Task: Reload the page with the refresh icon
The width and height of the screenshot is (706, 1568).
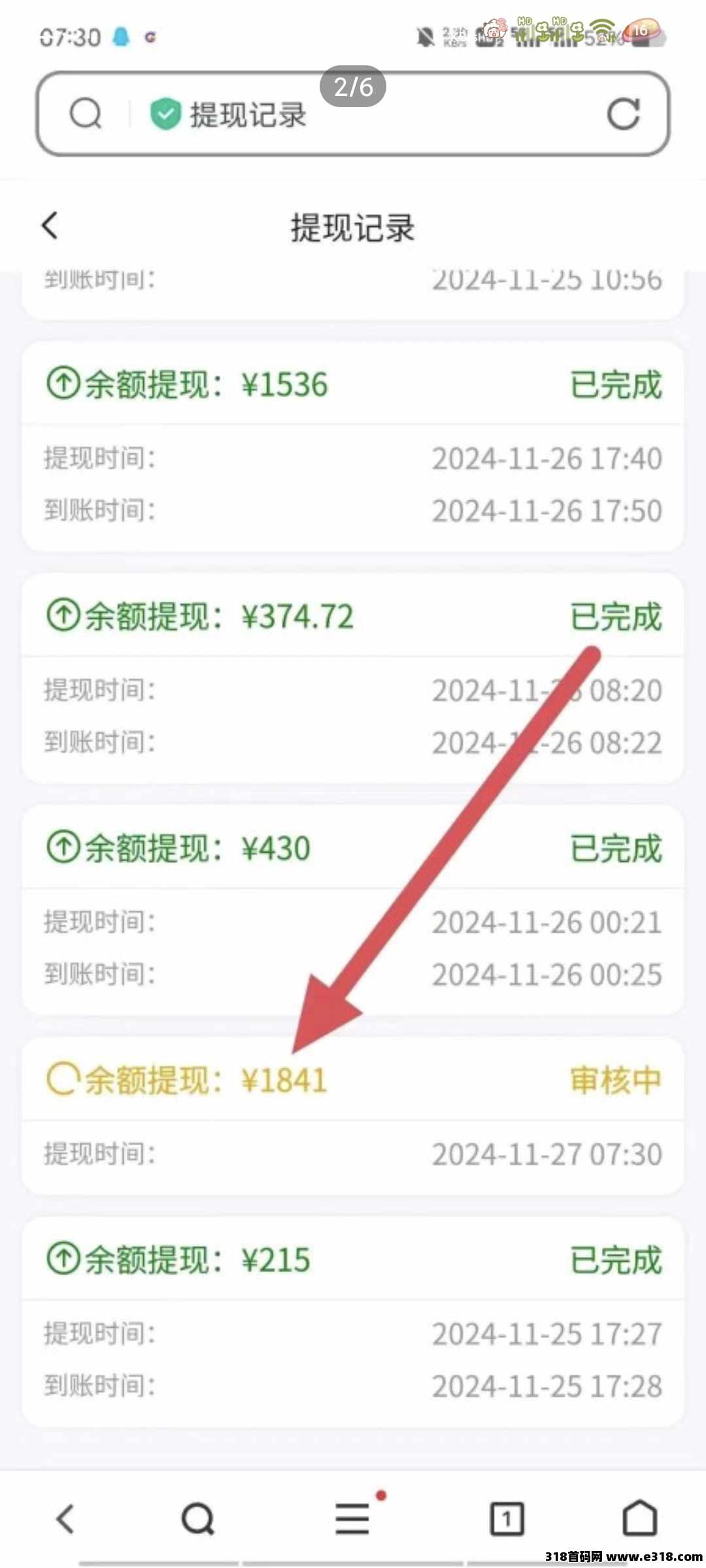Action: [623, 114]
